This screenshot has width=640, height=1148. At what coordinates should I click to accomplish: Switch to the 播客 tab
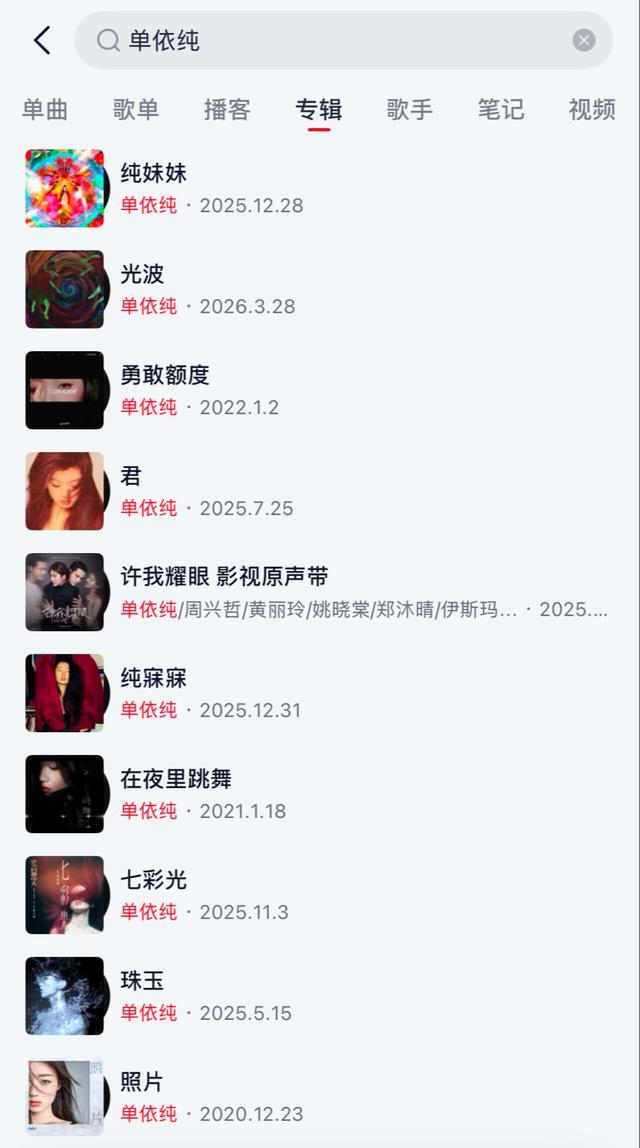[227, 110]
